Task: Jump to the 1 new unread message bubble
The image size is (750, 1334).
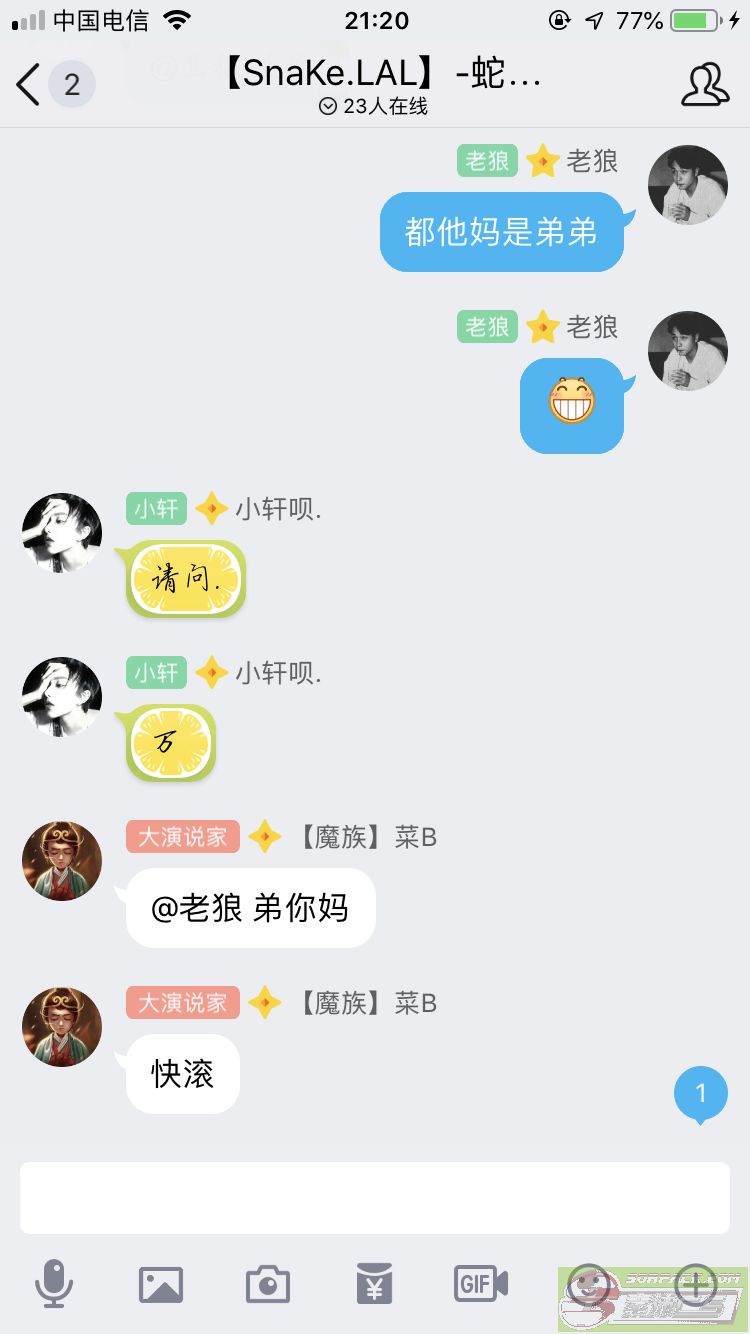Action: point(700,1094)
